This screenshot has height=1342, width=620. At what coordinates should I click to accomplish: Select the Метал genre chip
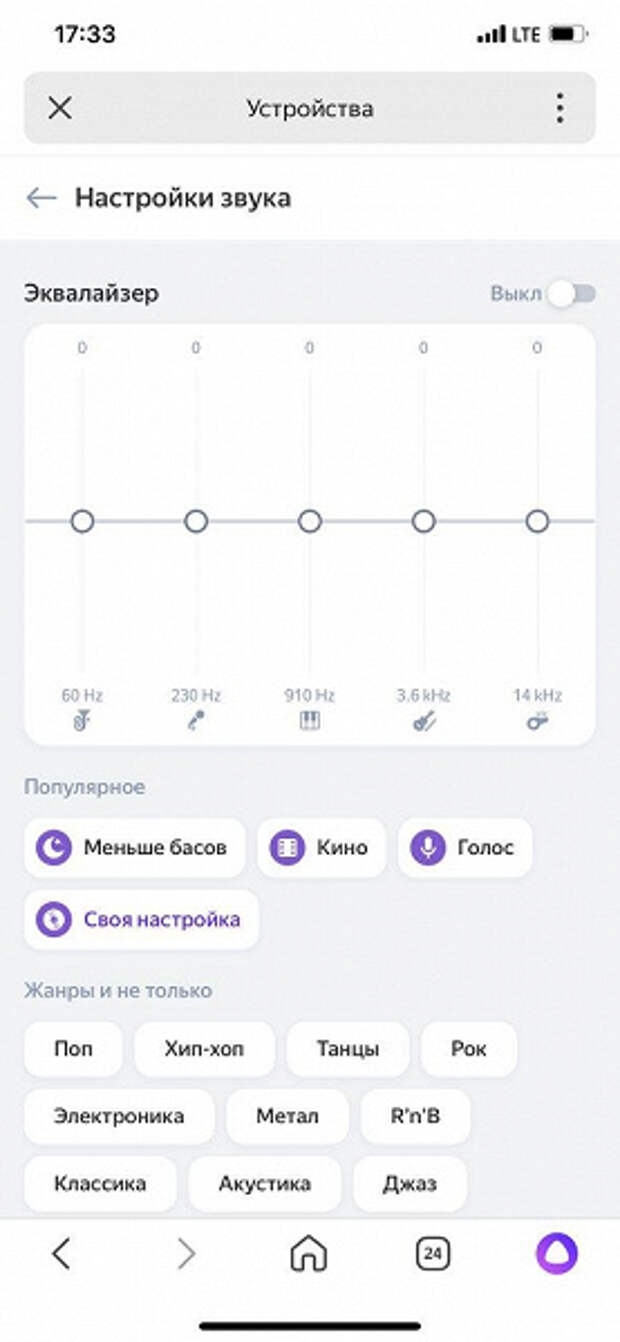pyautogui.click(x=287, y=1116)
